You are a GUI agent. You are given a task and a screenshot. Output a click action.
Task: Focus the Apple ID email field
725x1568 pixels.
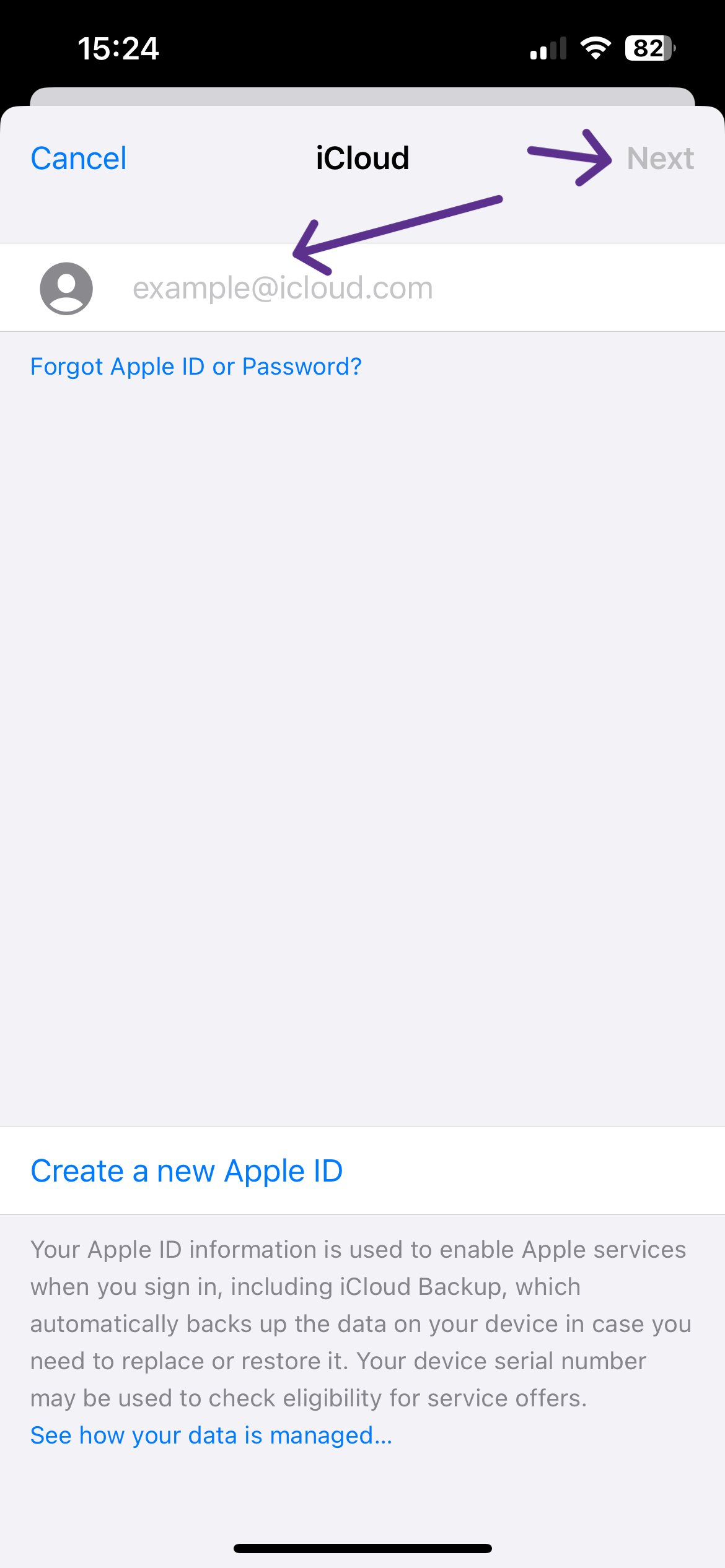click(x=372, y=288)
